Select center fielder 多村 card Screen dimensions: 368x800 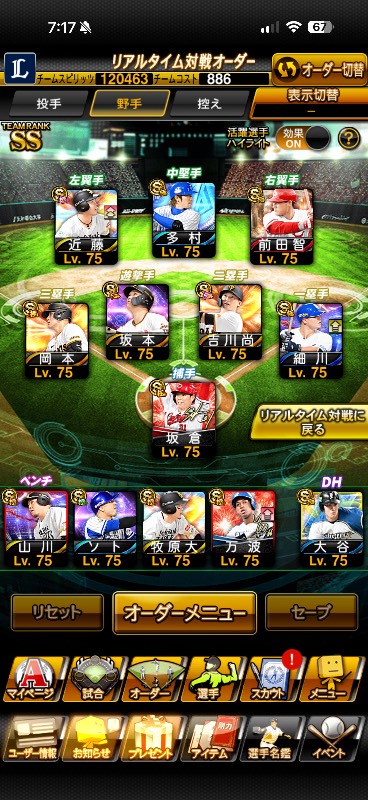tap(184, 220)
